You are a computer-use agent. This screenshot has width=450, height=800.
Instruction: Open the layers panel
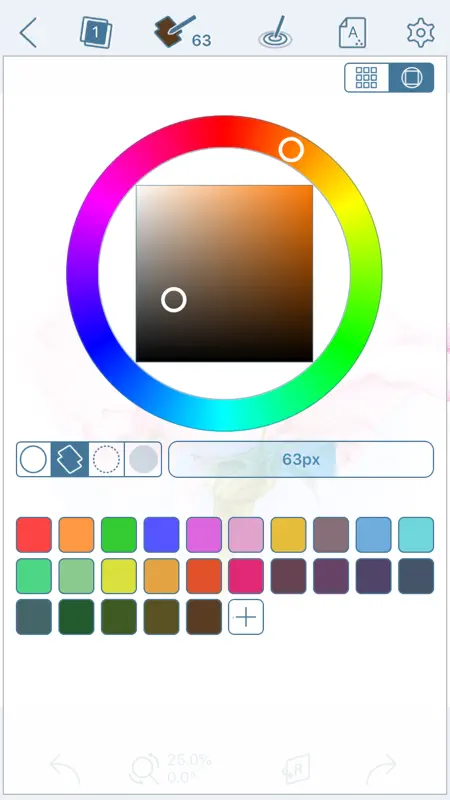[x=96, y=33]
